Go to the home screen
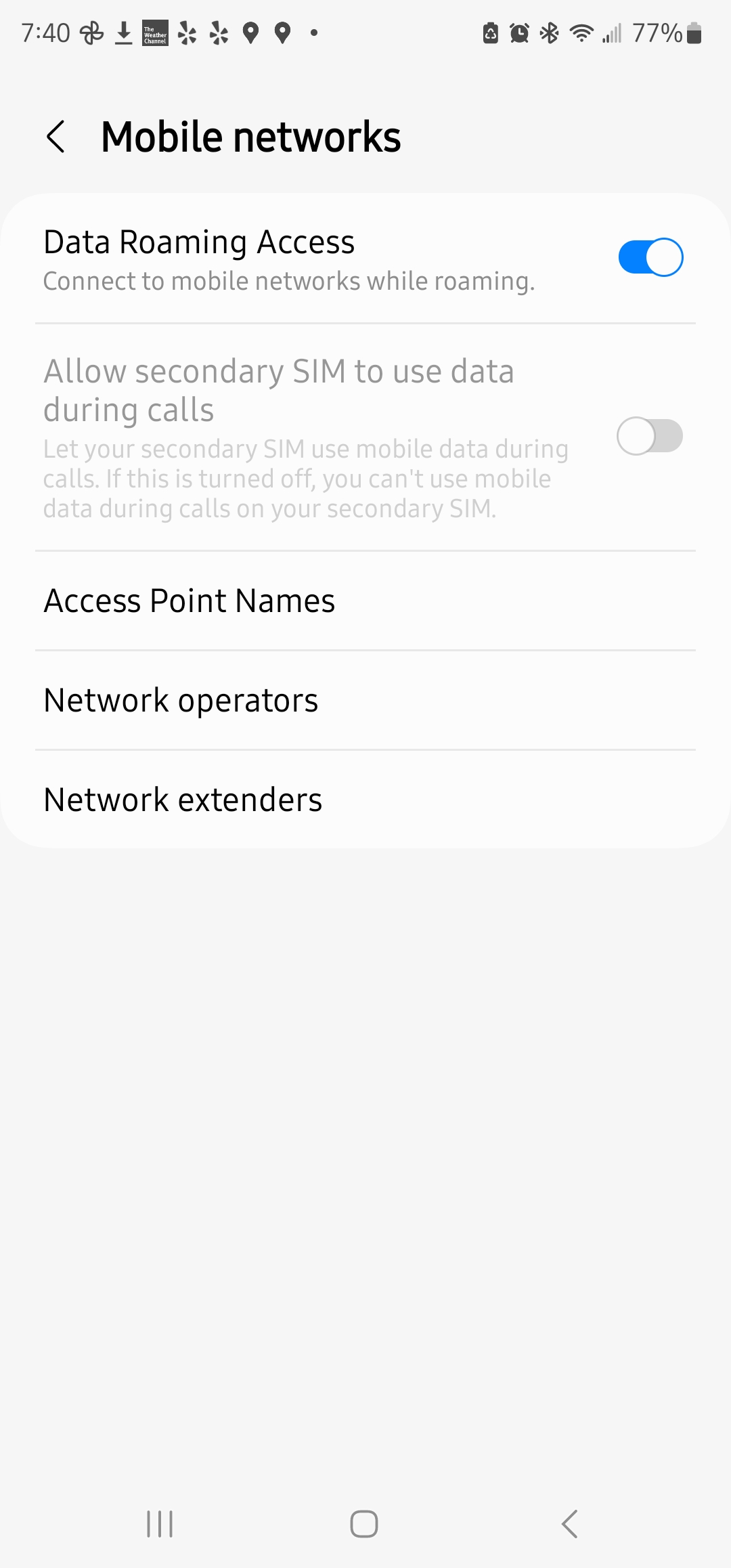Screen dimensions: 731x1568 coord(364,1524)
